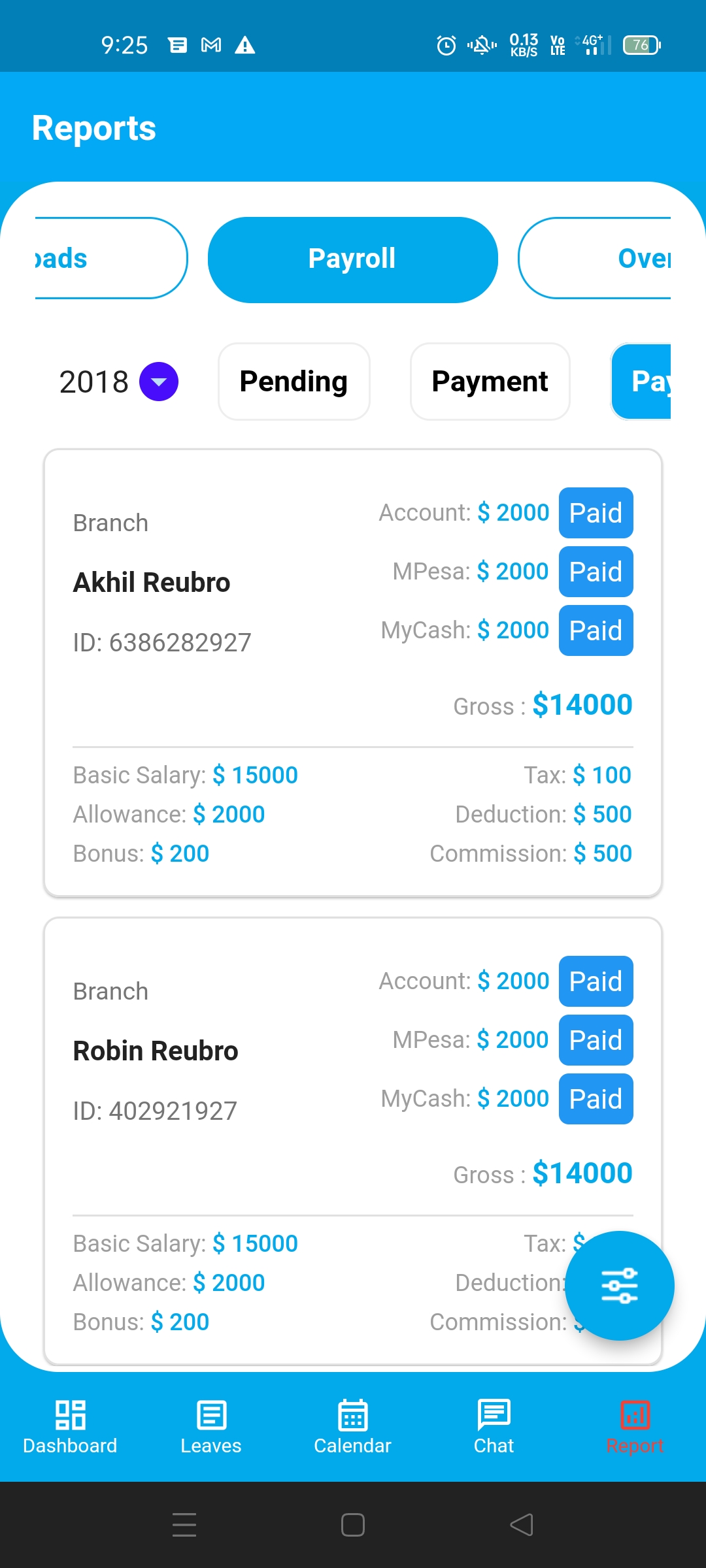Go back using the system back button
Screen dimensions: 706x1568
pyautogui.click(x=522, y=1525)
